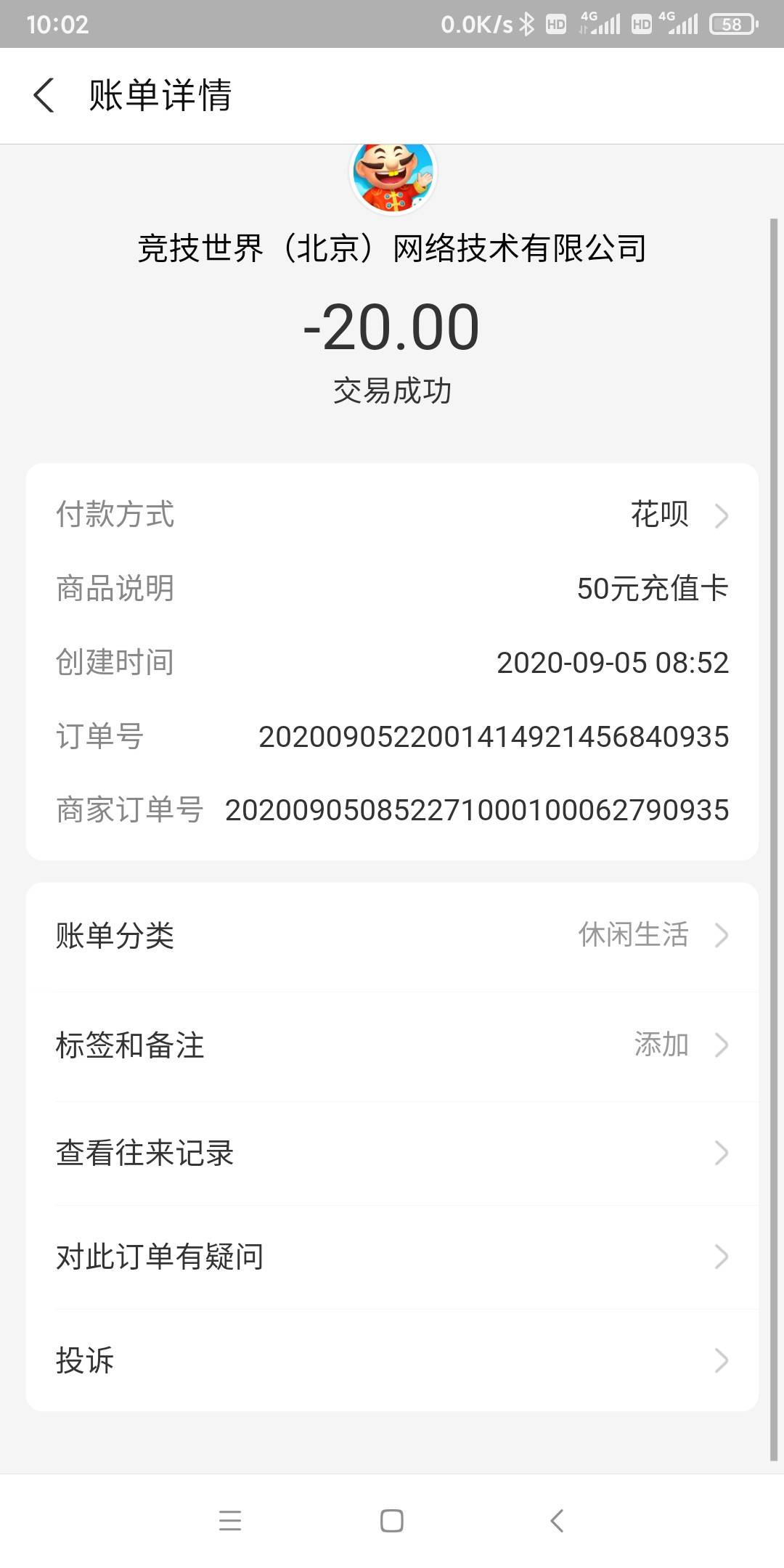Select the order number 订单号 value
784x1568 pixels.
click(x=494, y=735)
